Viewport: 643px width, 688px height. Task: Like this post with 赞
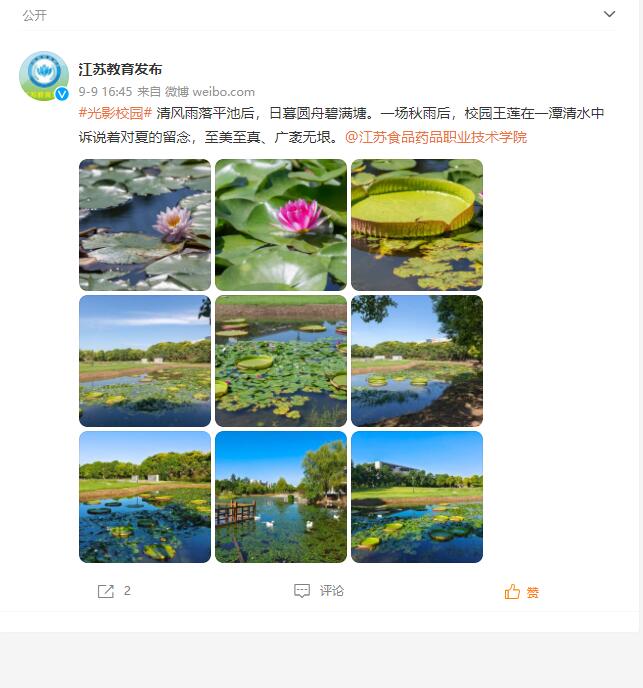click(522, 592)
